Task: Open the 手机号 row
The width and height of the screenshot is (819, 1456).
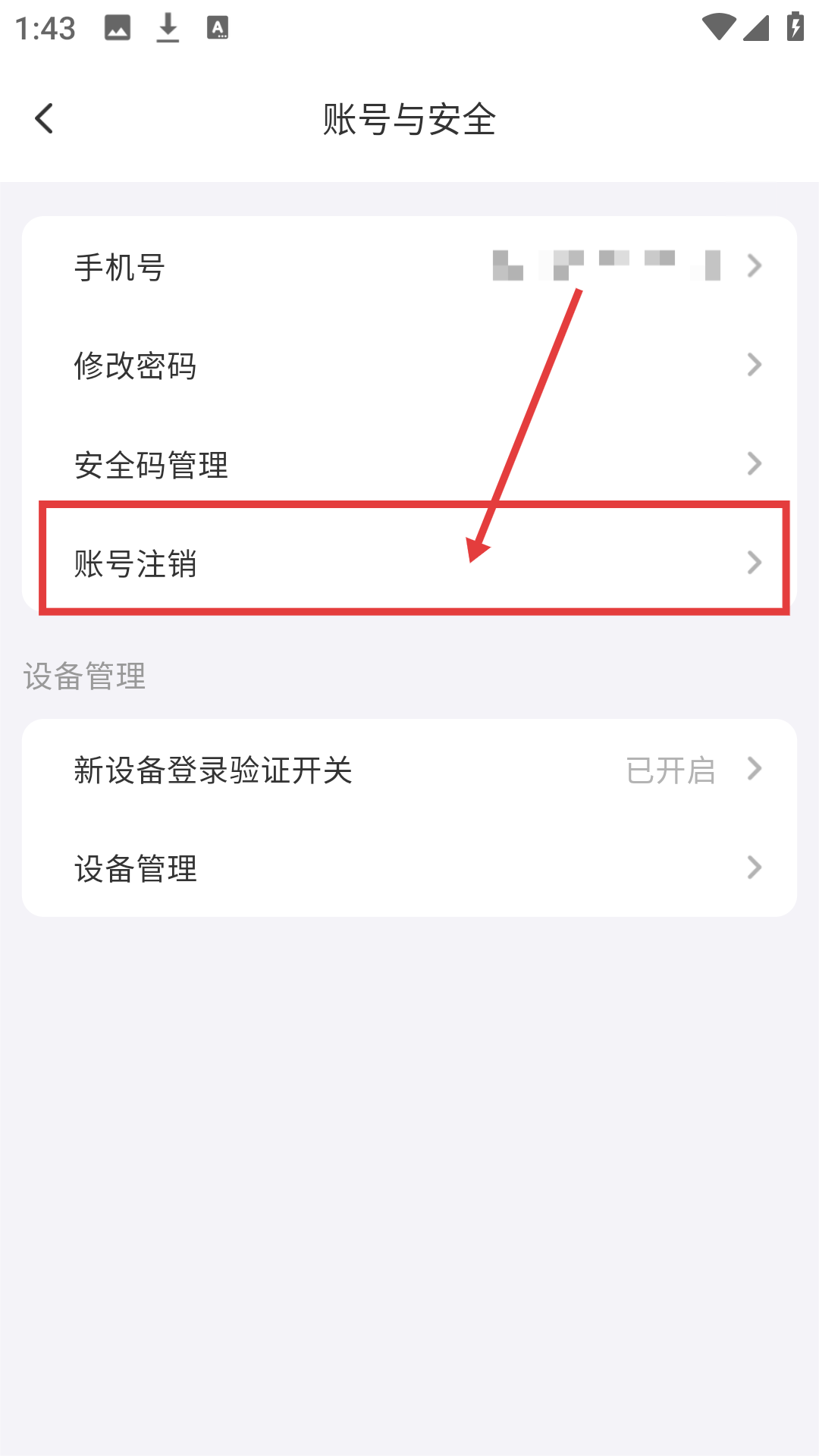Action: 409,267
